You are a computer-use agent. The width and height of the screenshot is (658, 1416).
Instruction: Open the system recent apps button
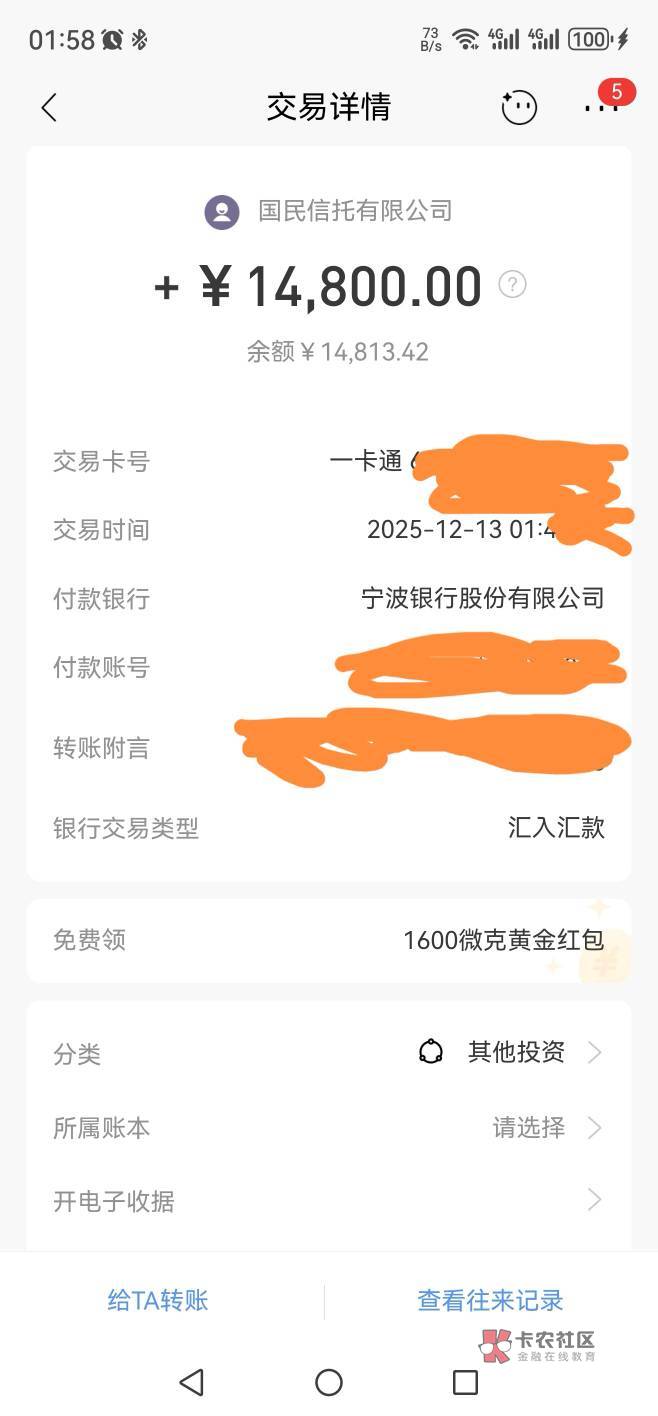(x=465, y=1382)
